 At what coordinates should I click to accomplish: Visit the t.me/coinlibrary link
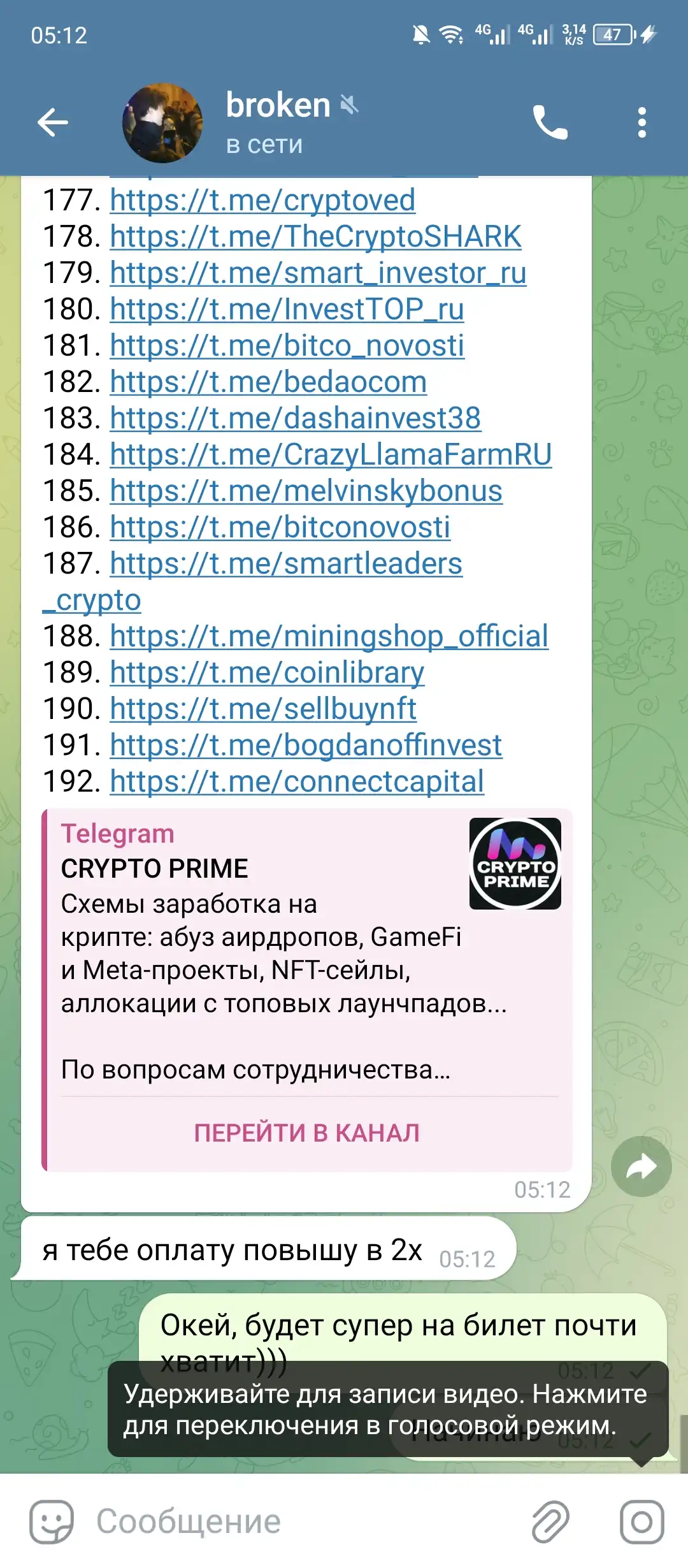point(267,672)
